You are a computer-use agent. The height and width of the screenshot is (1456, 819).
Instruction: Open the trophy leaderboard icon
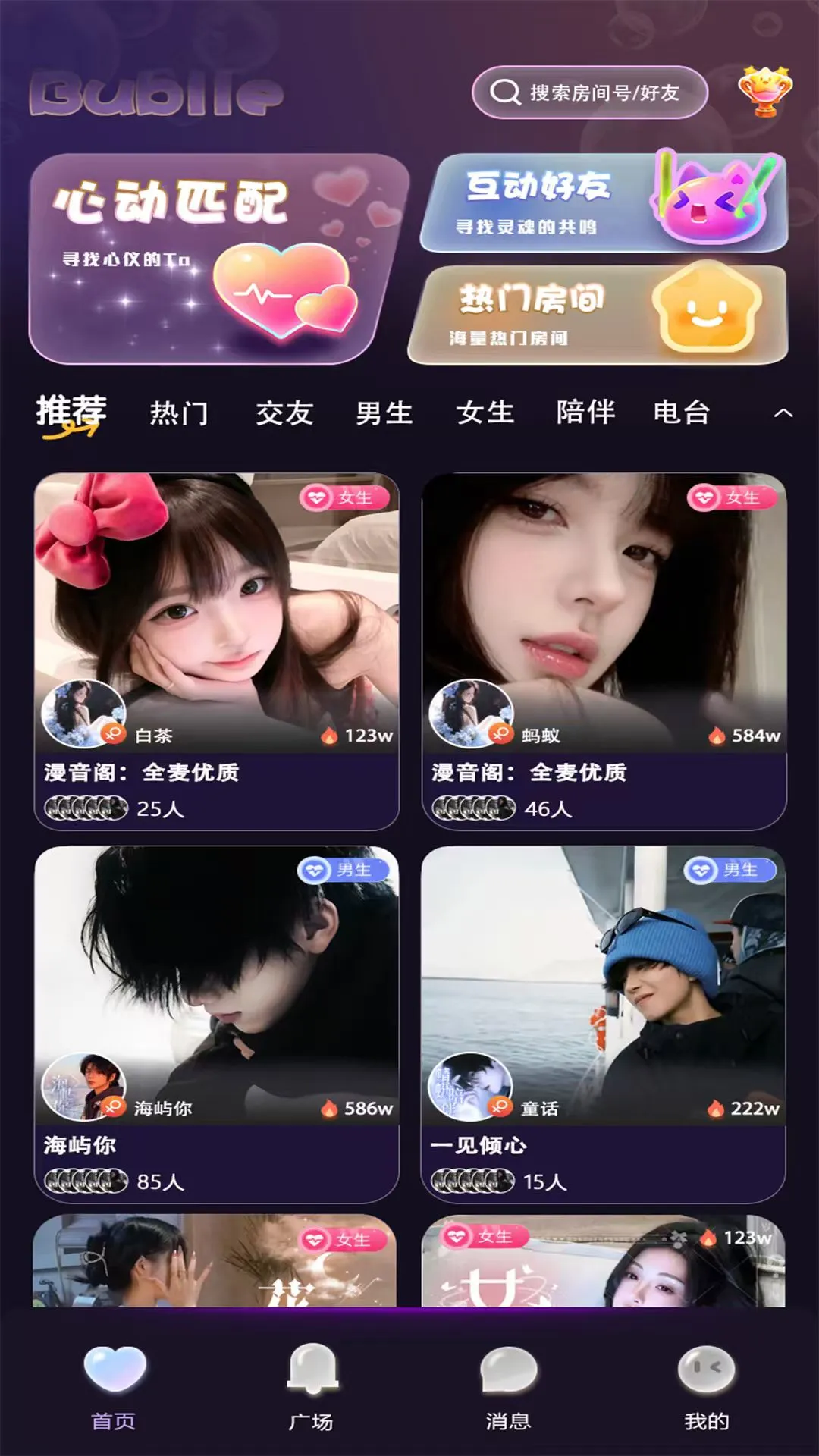click(x=765, y=92)
